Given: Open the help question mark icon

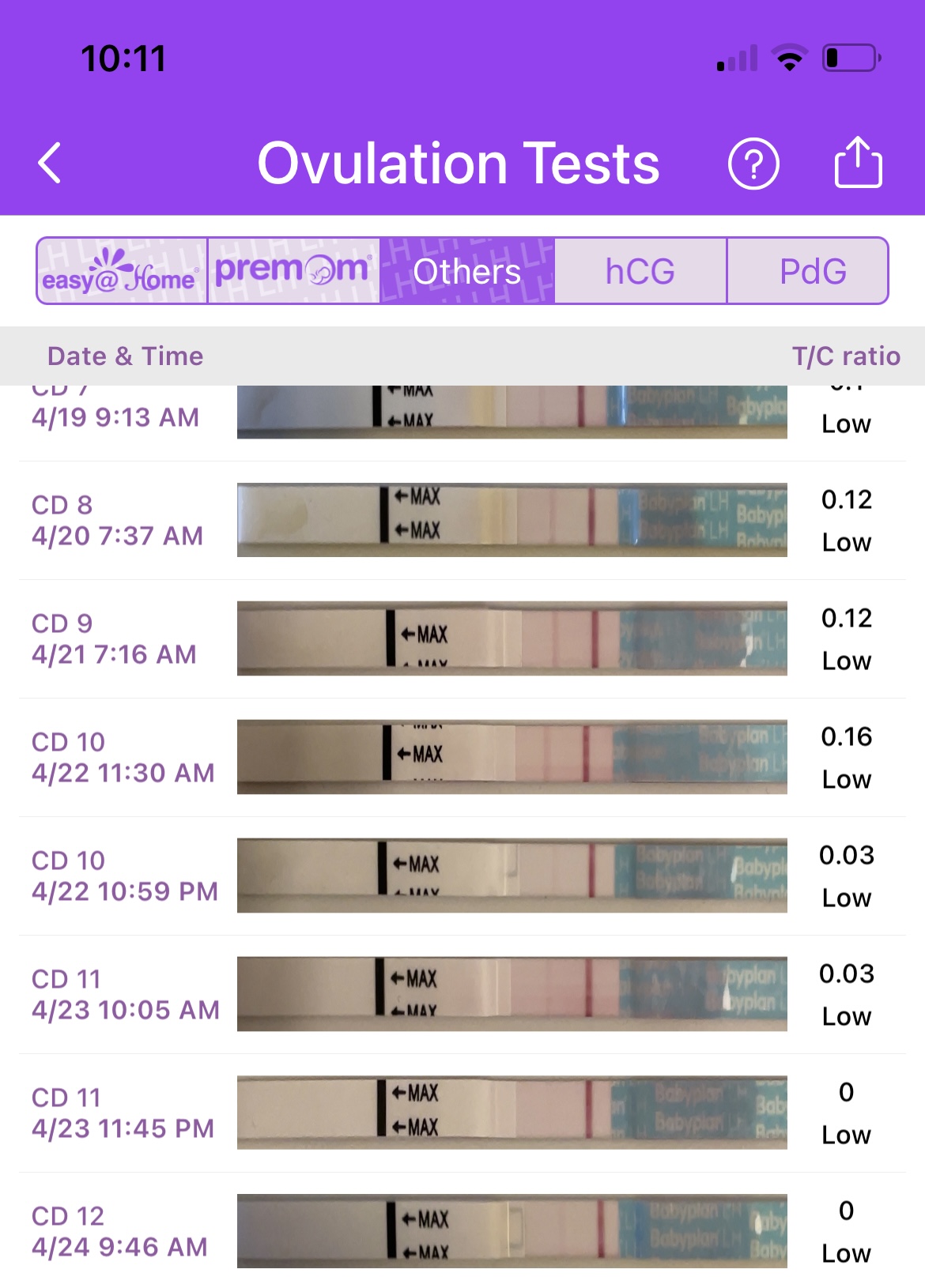Looking at the screenshot, I should point(753,164).
